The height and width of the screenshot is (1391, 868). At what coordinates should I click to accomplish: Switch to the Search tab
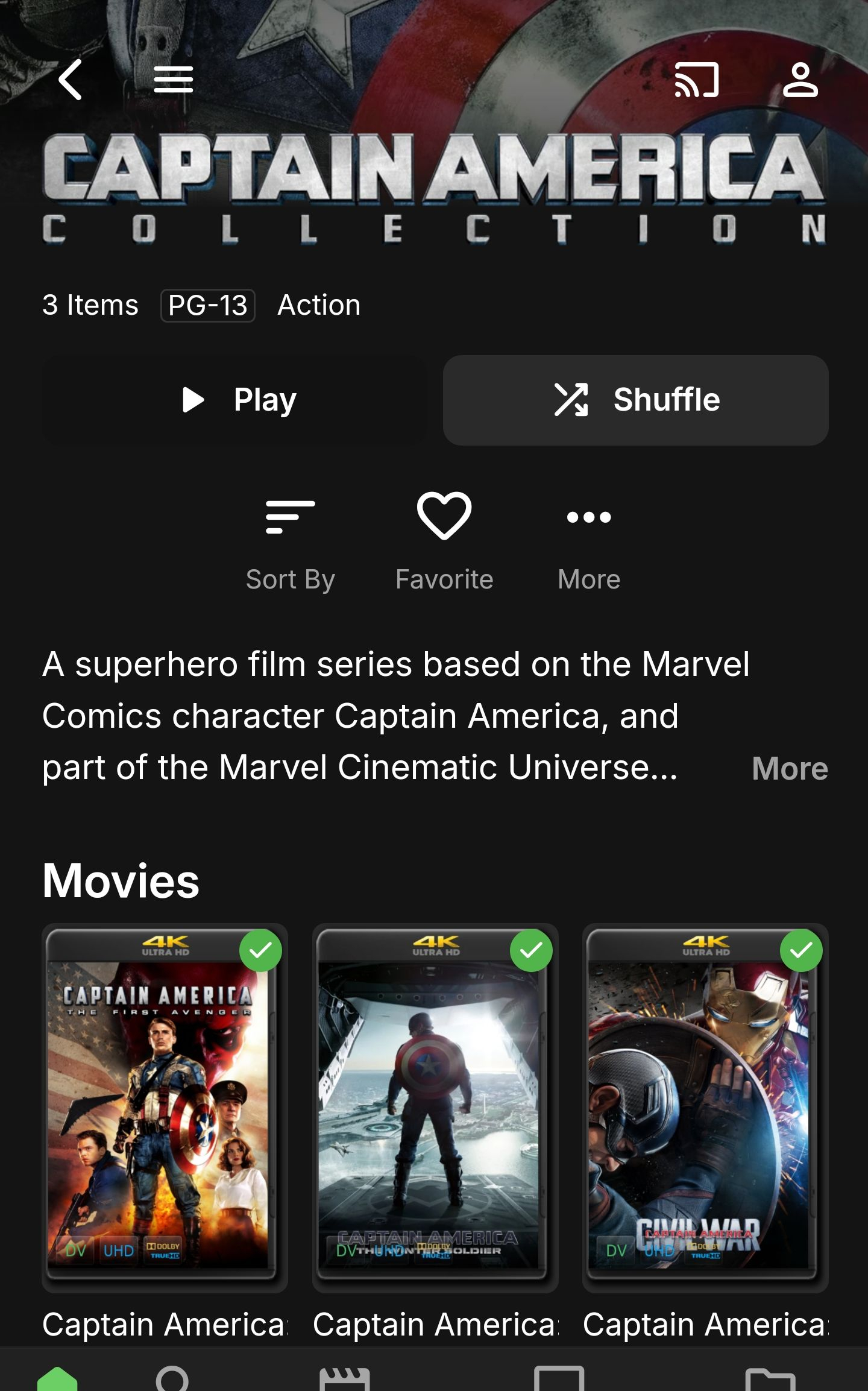[x=172, y=1378]
